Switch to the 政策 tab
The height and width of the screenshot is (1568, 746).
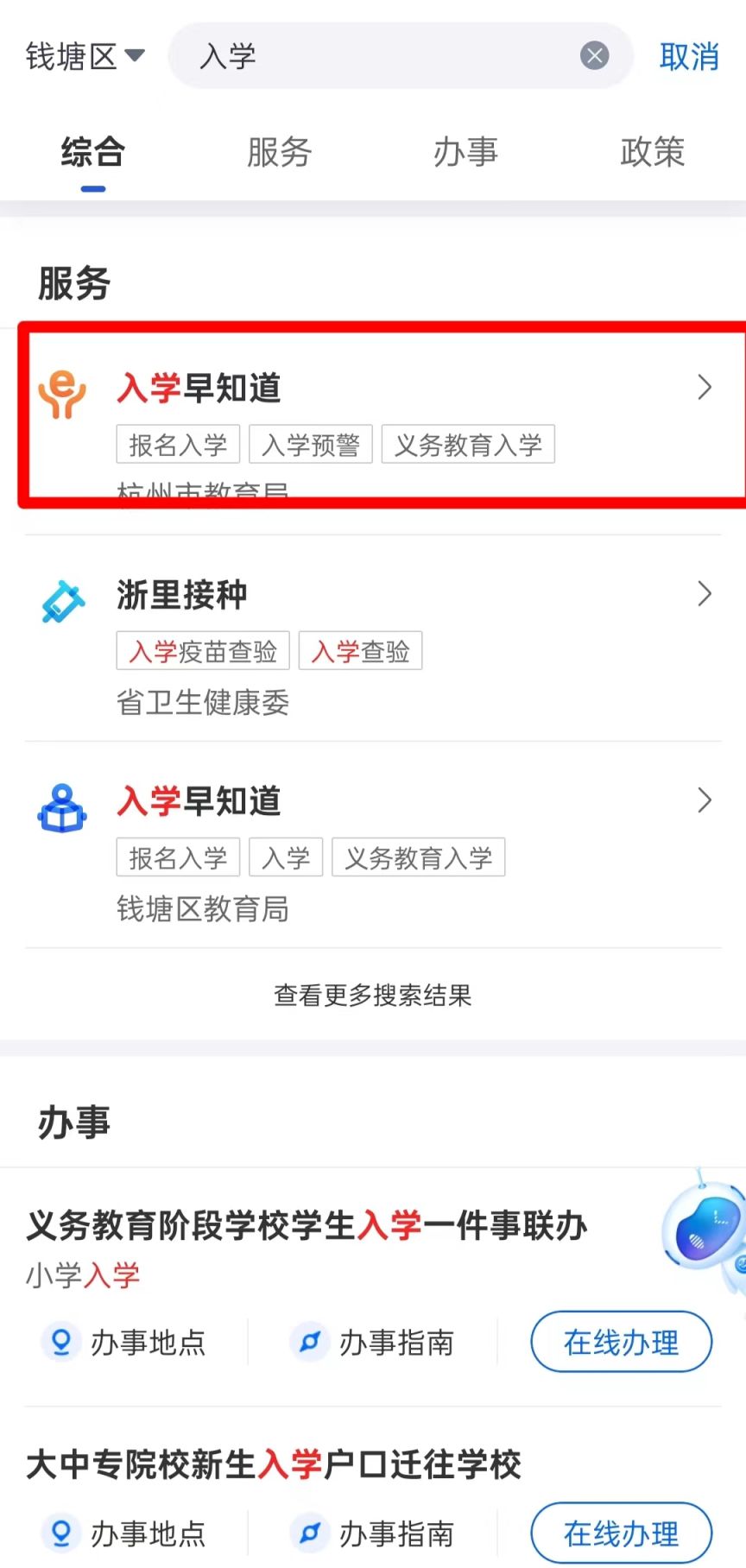click(x=652, y=152)
